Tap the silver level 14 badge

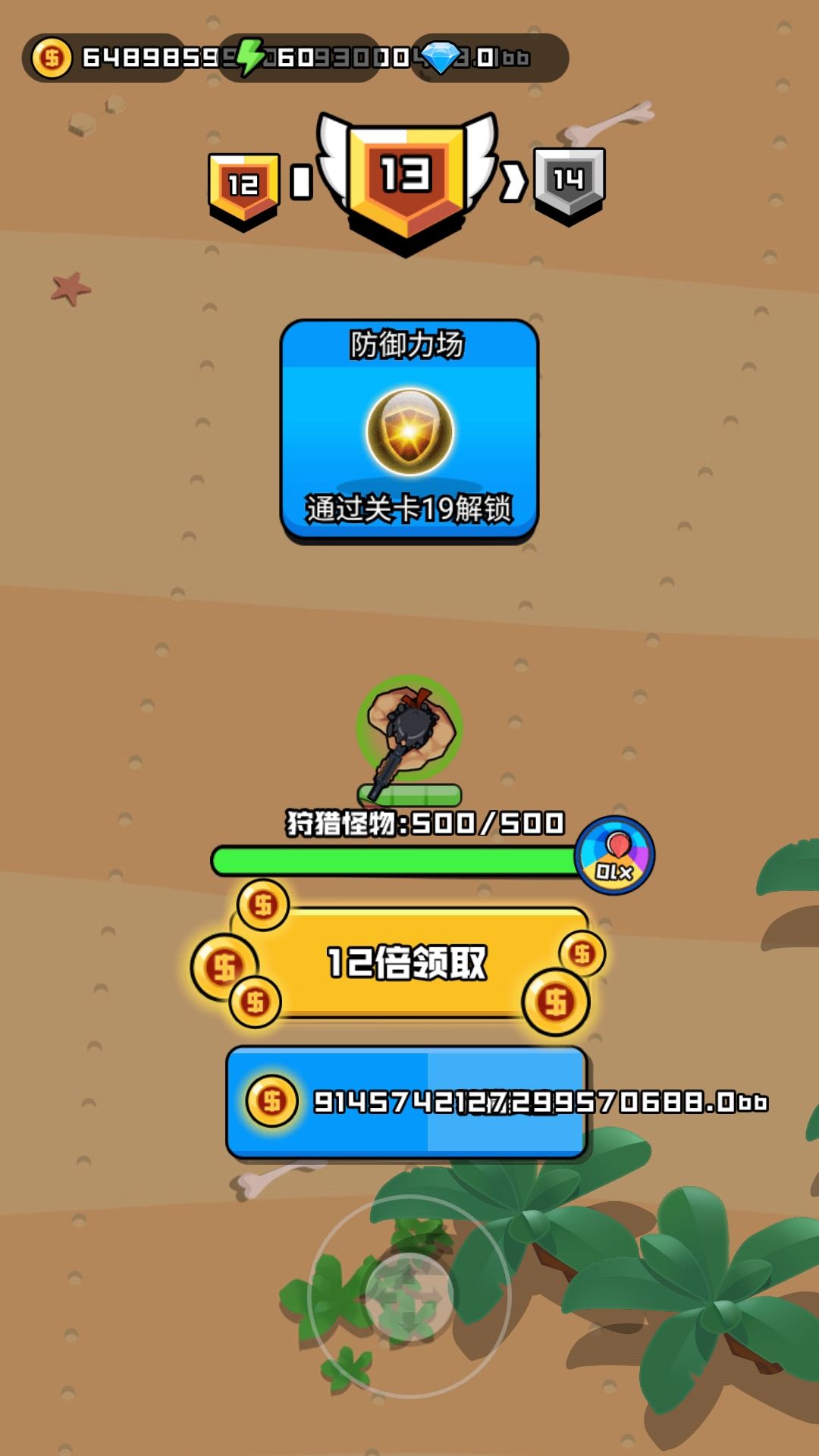(570, 180)
